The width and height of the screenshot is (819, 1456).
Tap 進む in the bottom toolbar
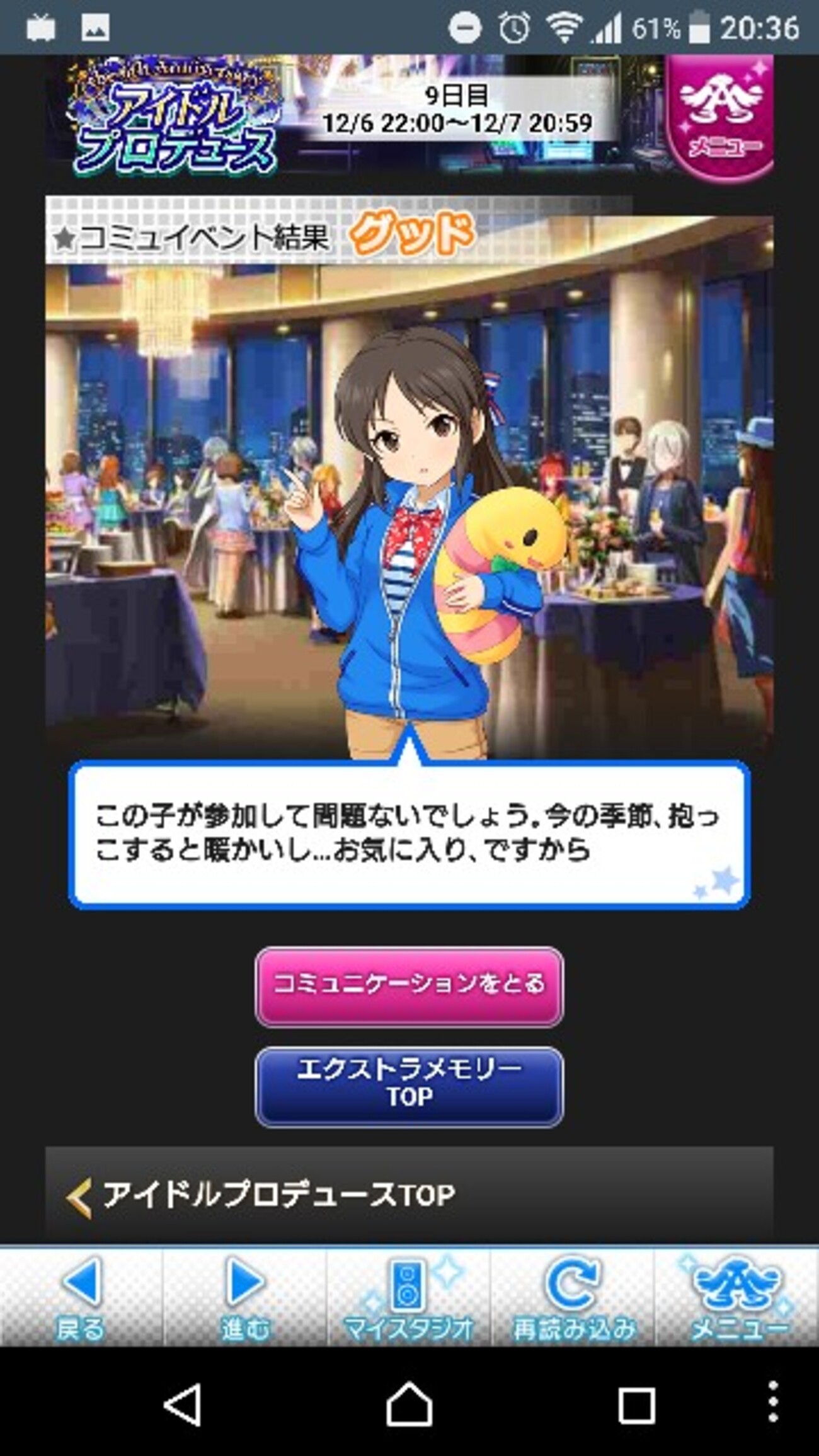coord(244,1297)
